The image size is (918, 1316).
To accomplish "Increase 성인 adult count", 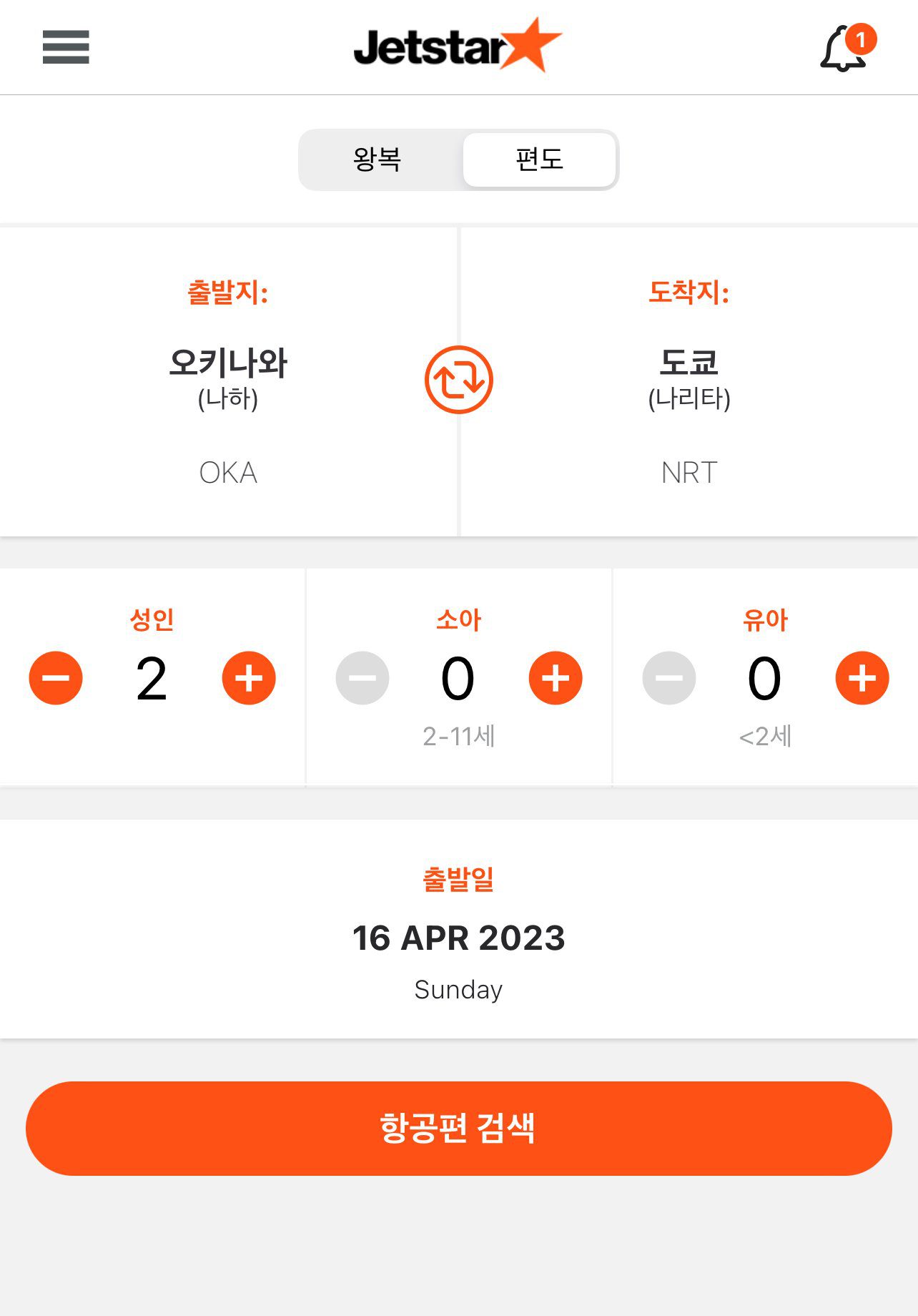I will click(x=249, y=678).
